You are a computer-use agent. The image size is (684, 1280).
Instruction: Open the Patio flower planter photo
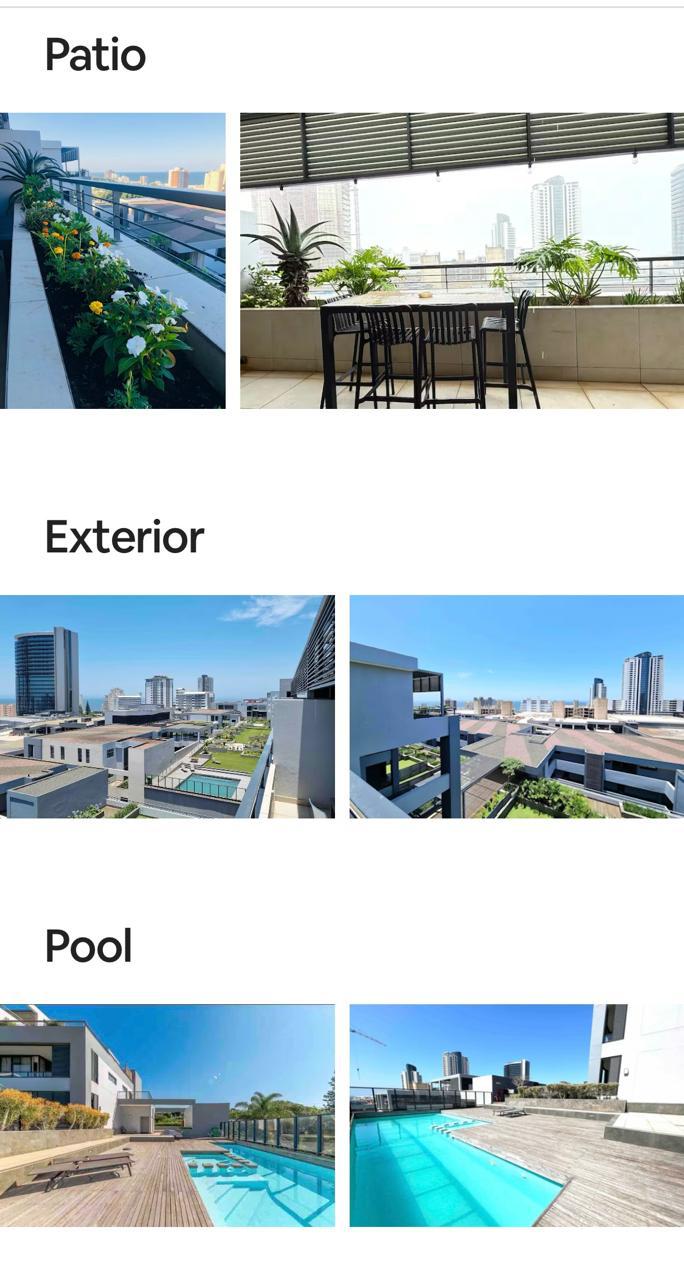[x=112, y=260]
